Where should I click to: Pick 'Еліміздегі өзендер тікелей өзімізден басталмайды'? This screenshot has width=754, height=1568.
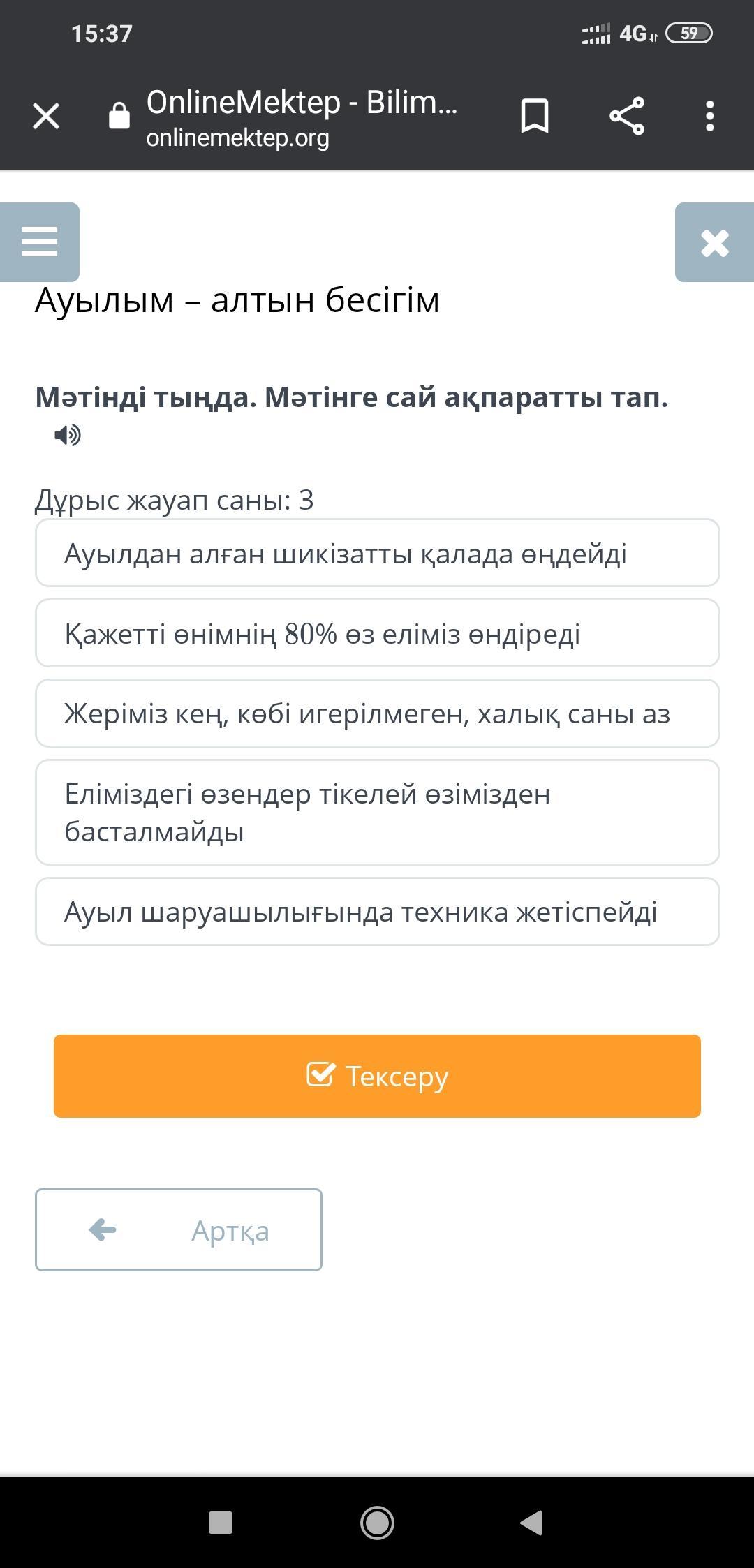(377, 813)
